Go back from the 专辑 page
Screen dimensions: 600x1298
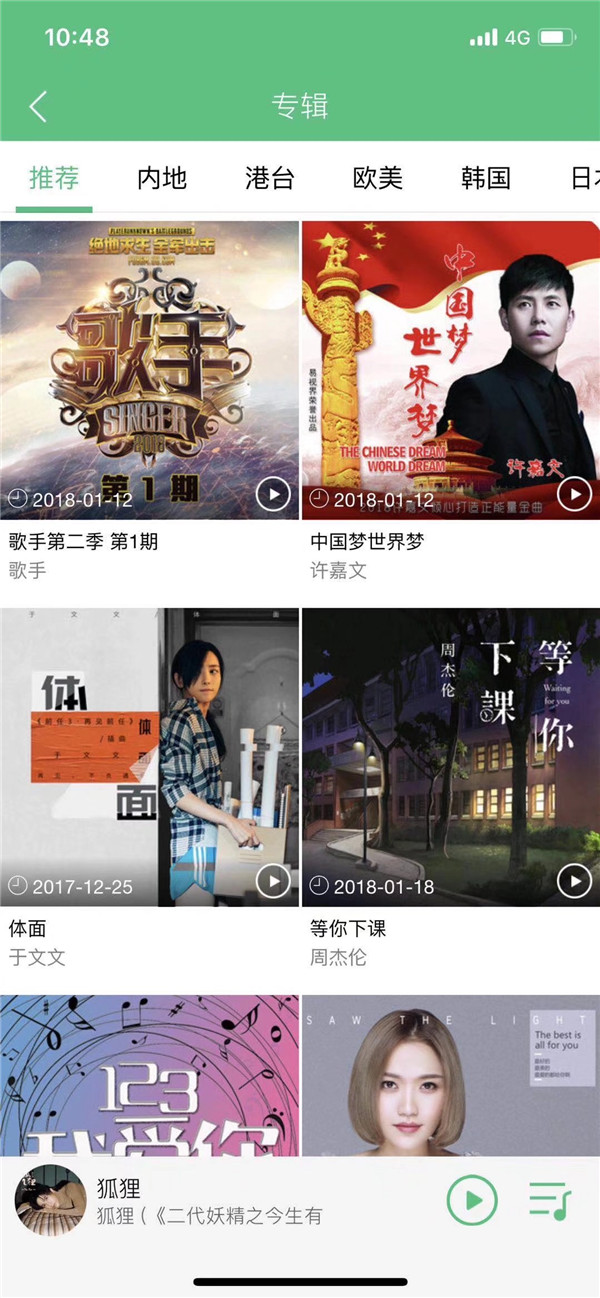point(38,106)
